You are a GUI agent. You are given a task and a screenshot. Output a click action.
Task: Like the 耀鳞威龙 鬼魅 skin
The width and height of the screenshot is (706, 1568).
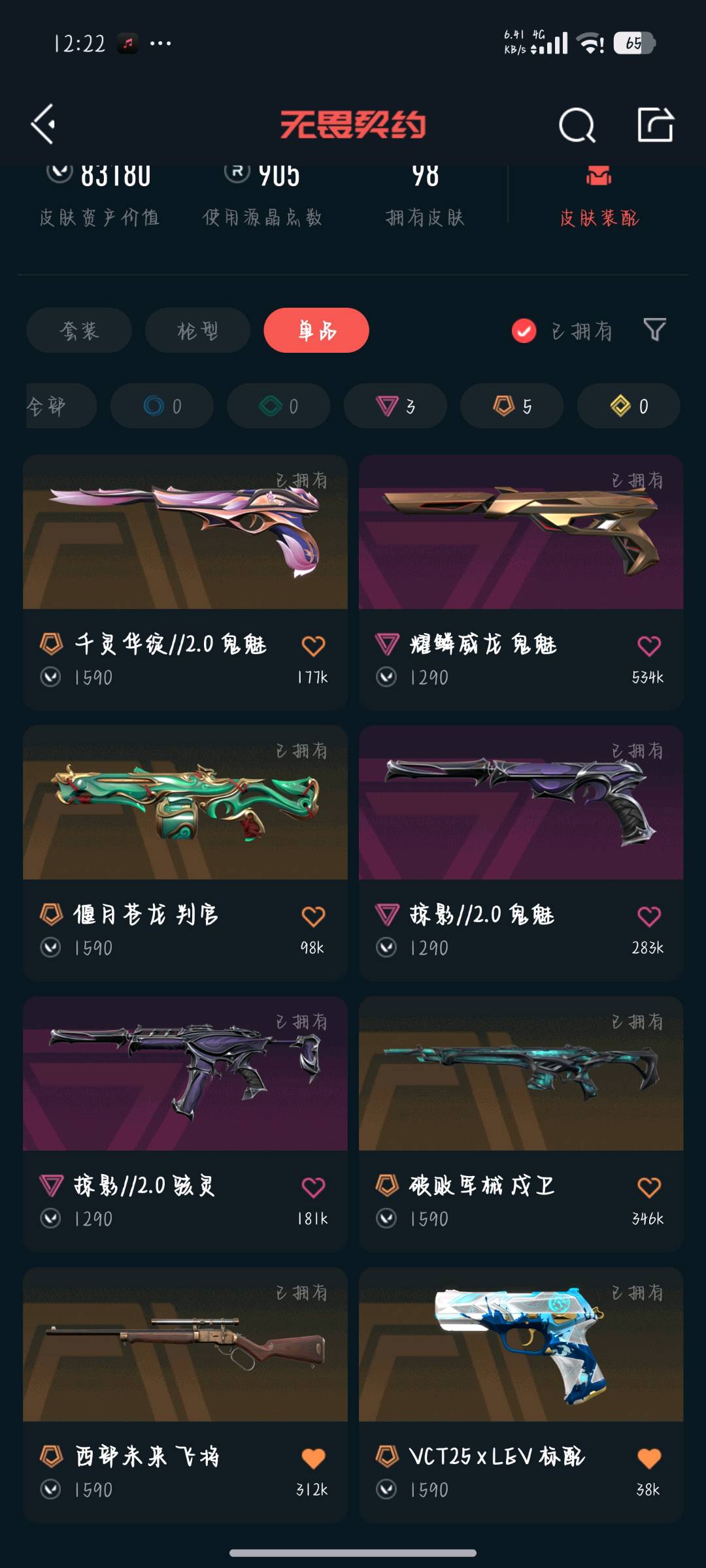648,645
